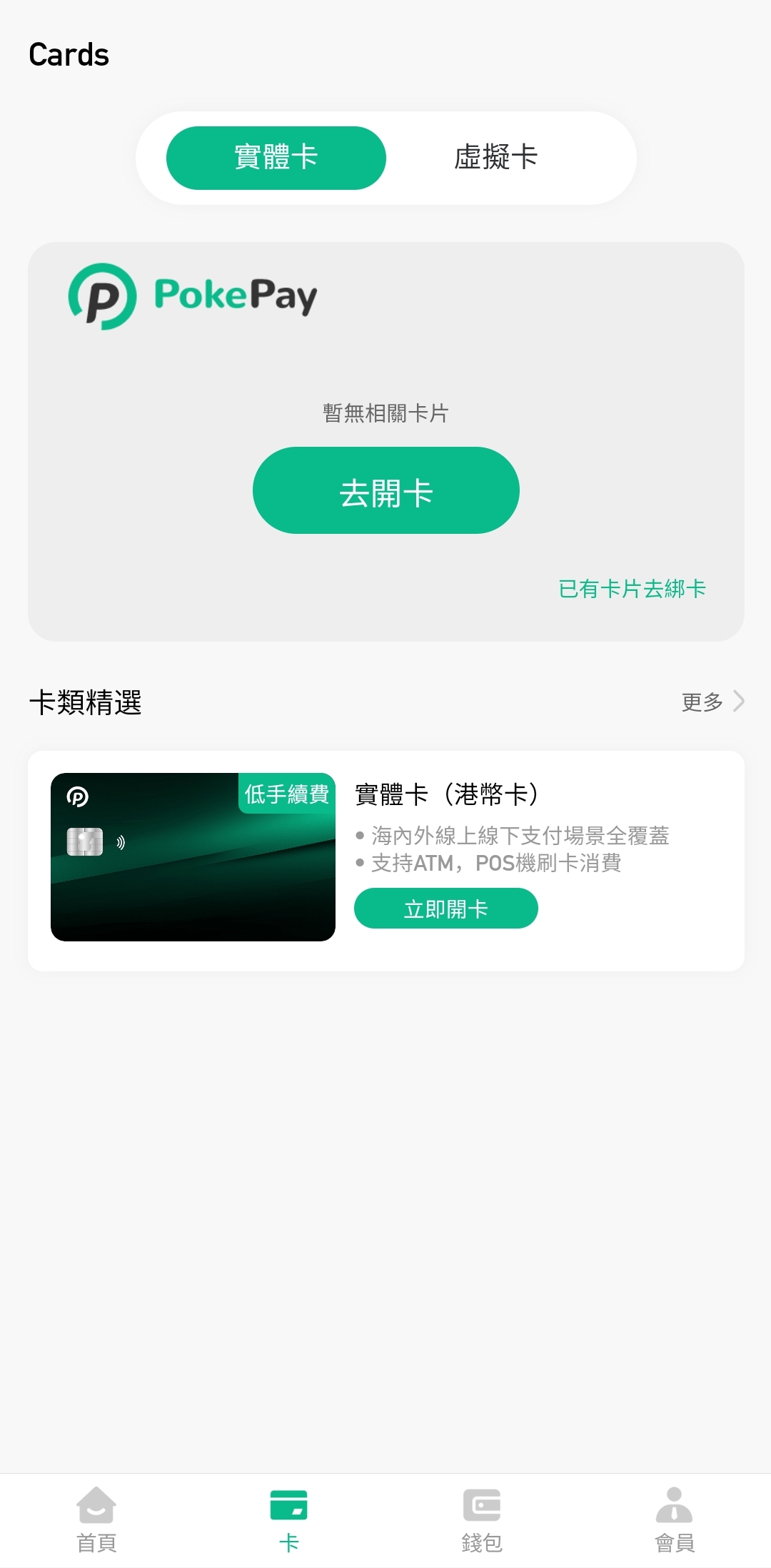Switch to the 虛擬卡 tab
This screenshot has height=1568, width=771.
tap(496, 158)
